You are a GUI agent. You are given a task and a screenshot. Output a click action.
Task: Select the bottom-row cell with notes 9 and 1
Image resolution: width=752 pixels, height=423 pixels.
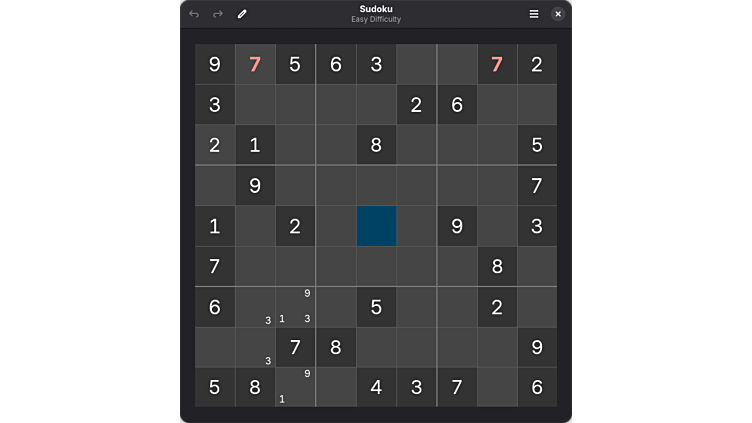[x=295, y=386]
